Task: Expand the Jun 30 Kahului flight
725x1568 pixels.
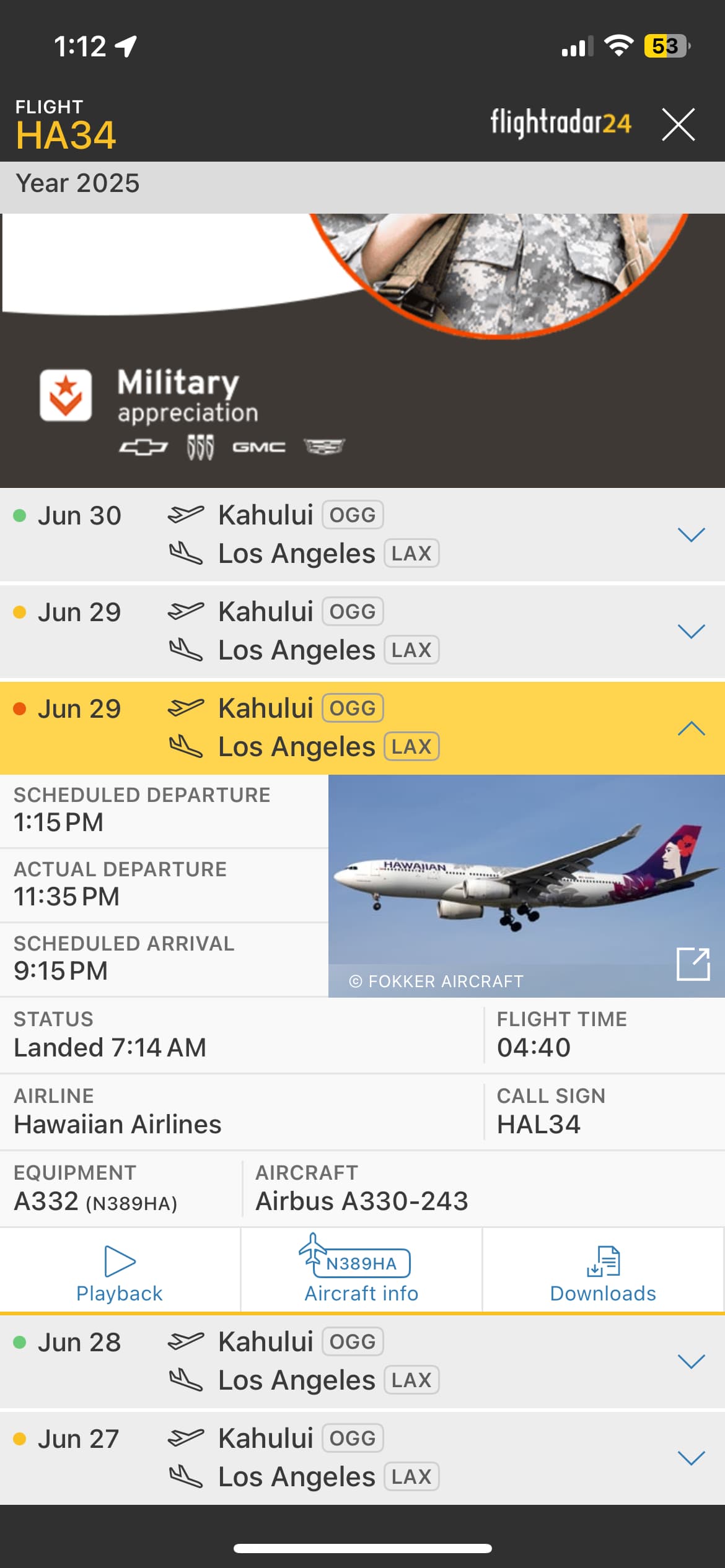Action: coord(691,534)
